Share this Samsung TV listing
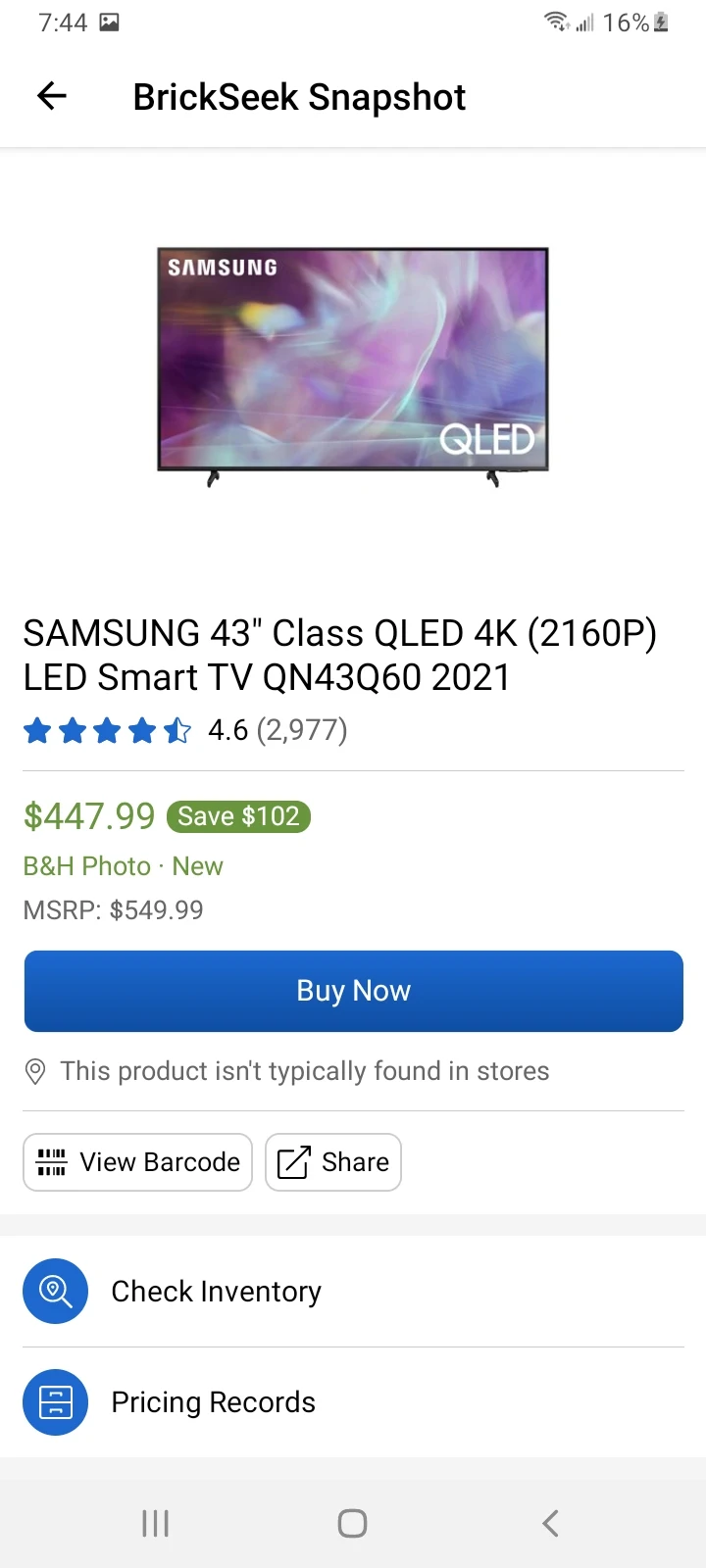The height and width of the screenshot is (1568, 706). pos(333,1162)
